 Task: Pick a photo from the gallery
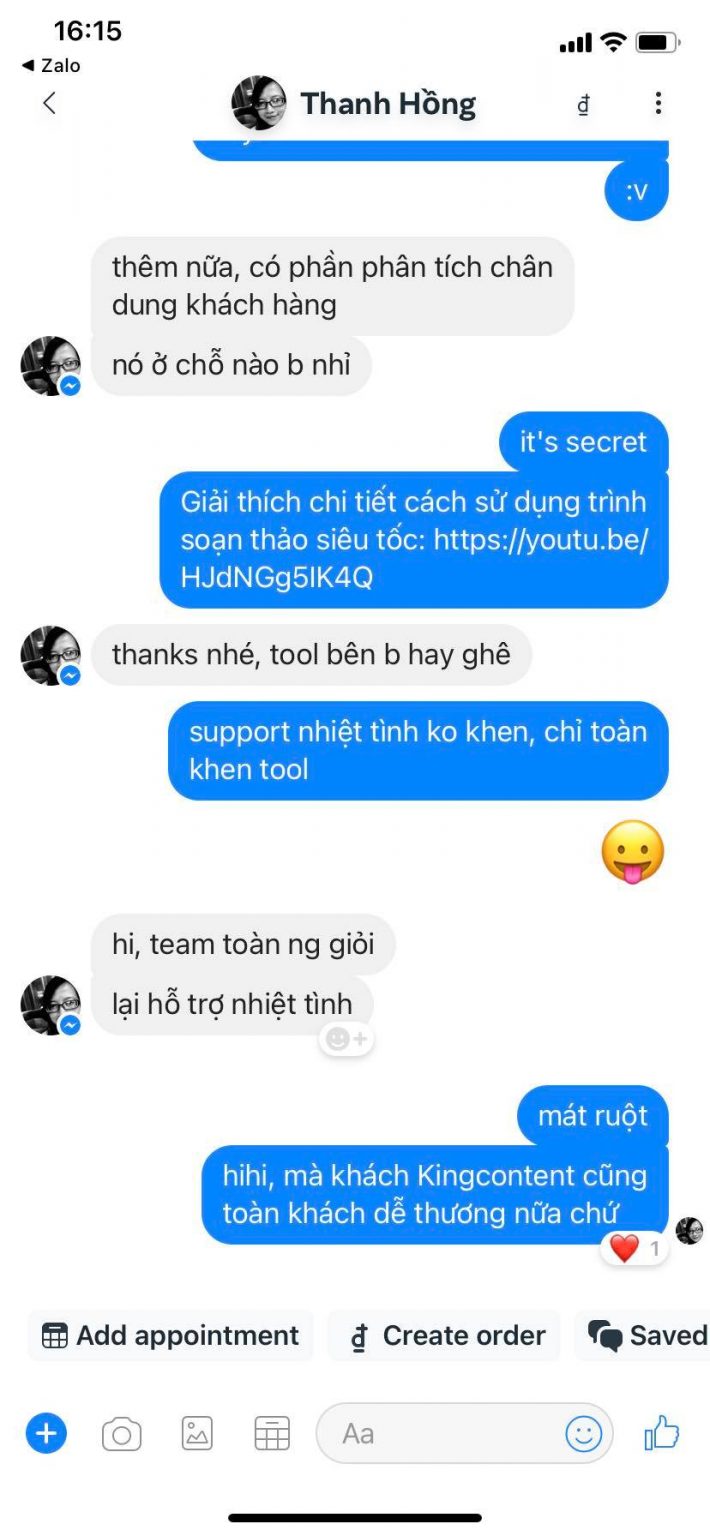click(x=197, y=1433)
